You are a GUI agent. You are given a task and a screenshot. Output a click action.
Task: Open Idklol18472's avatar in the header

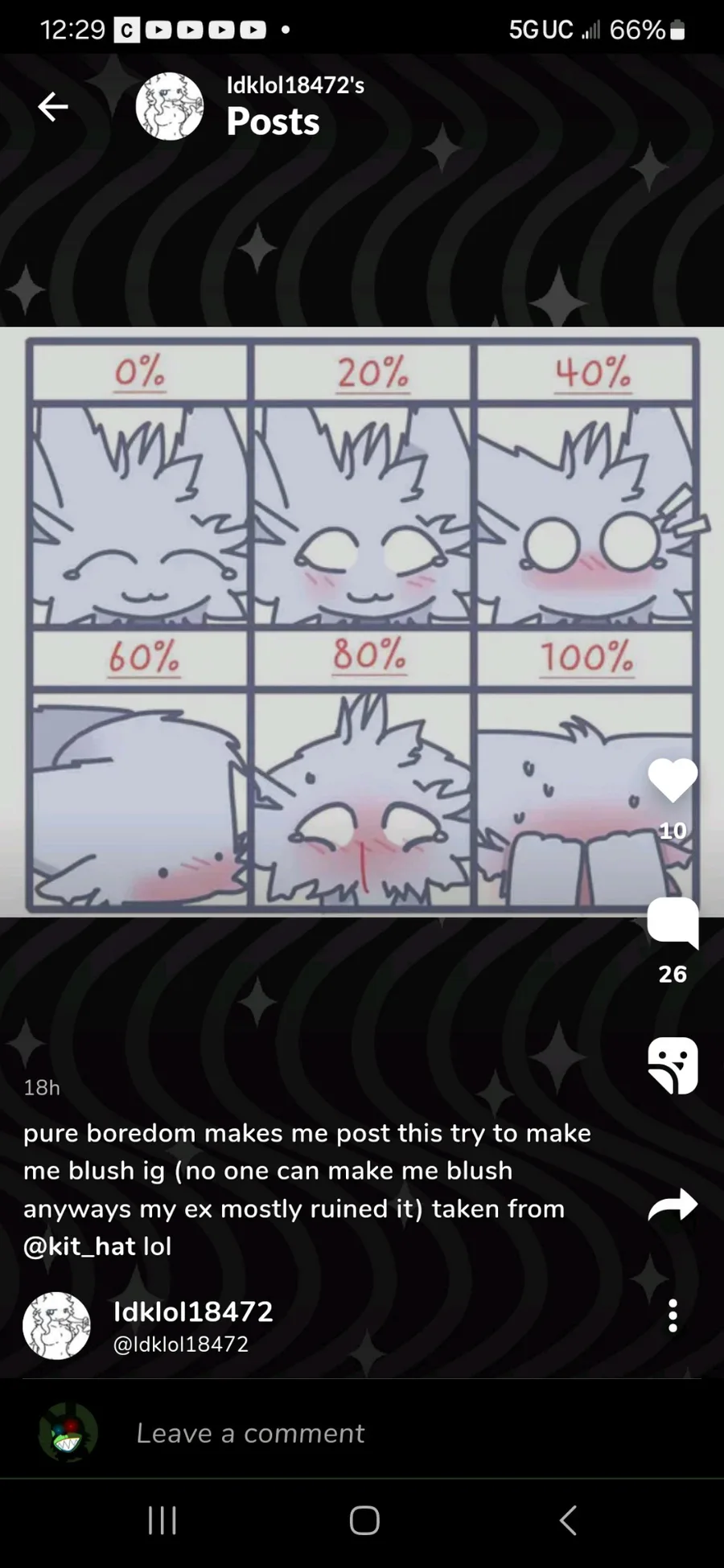click(170, 106)
